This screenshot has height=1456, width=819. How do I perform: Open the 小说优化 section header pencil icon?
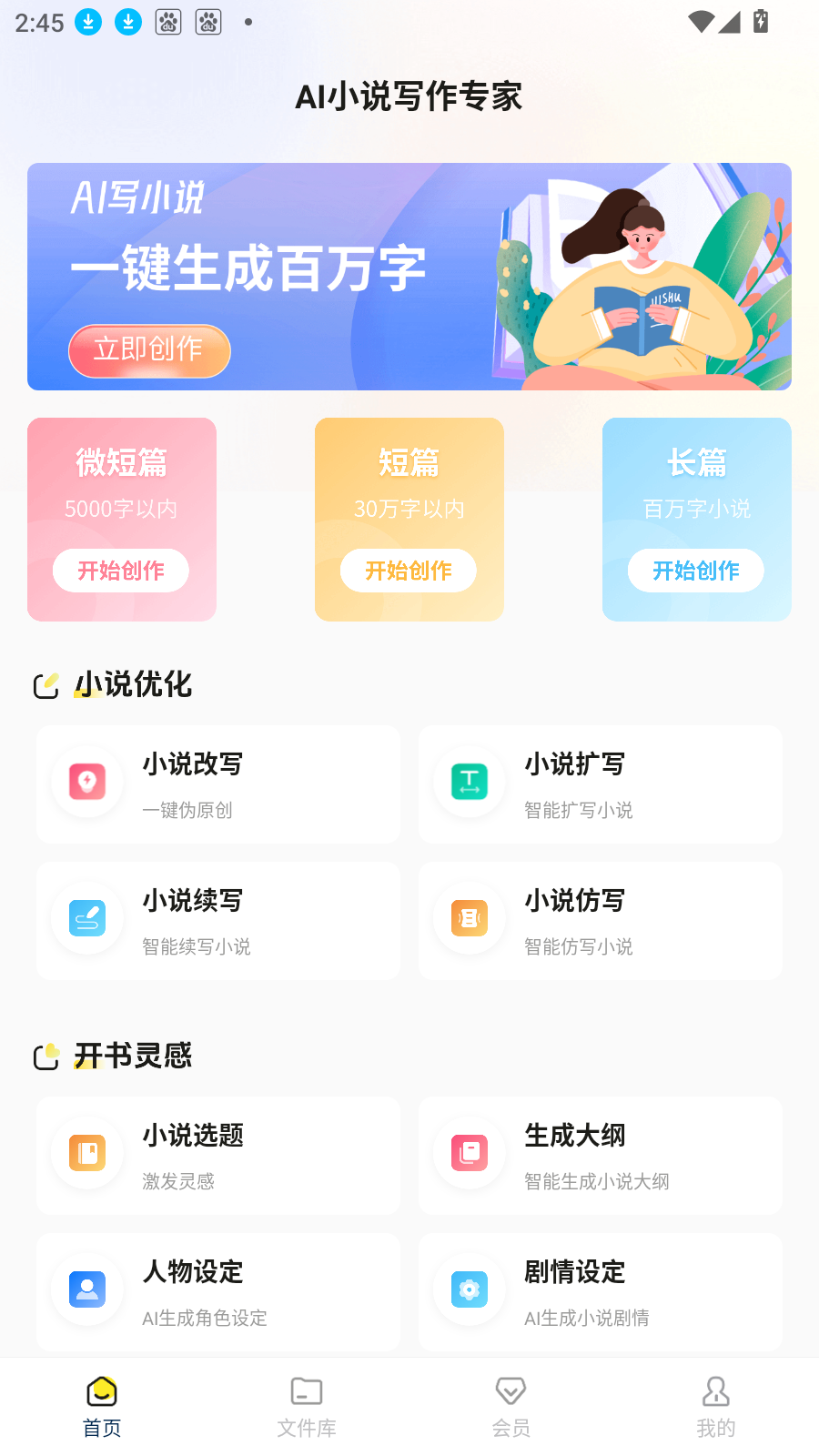[x=46, y=685]
